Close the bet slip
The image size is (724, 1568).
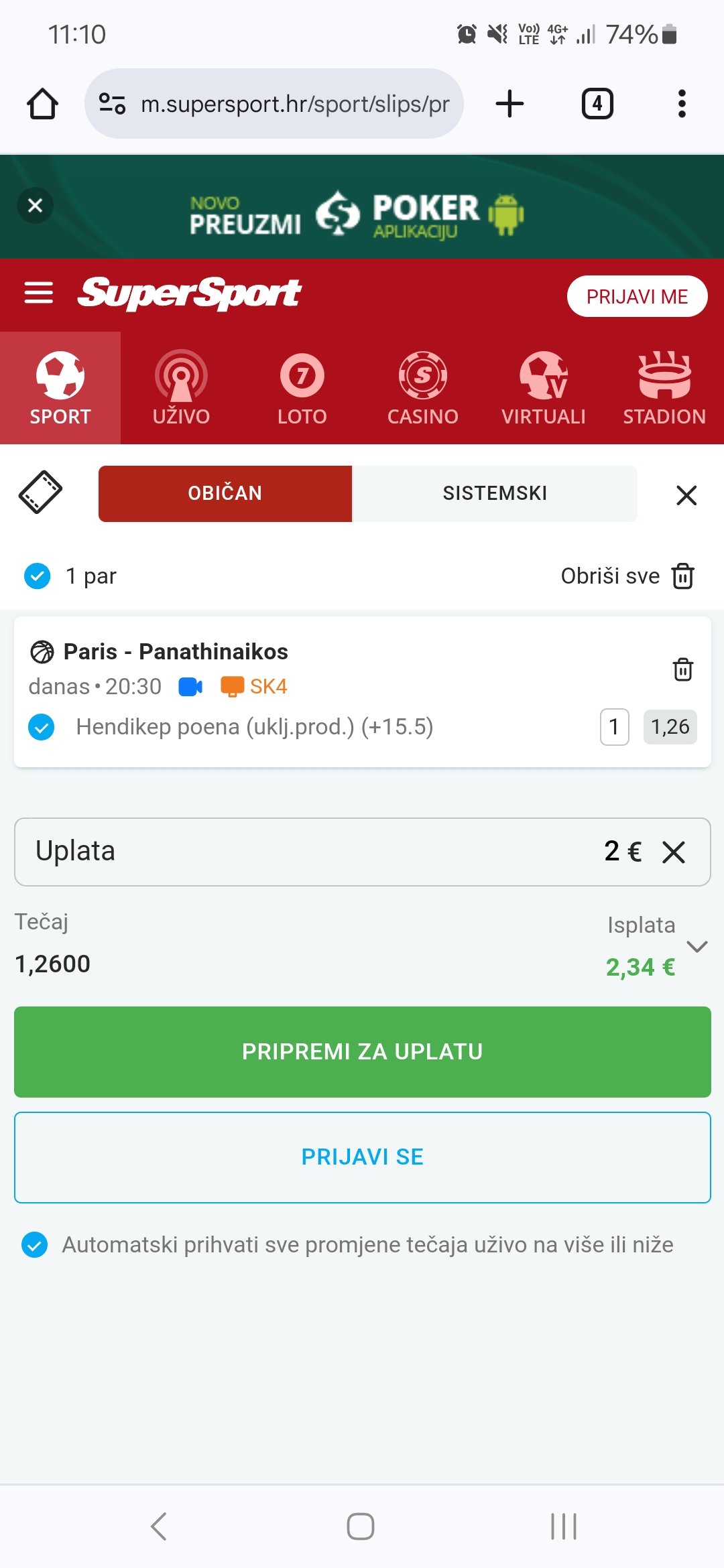click(x=686, y=495)
